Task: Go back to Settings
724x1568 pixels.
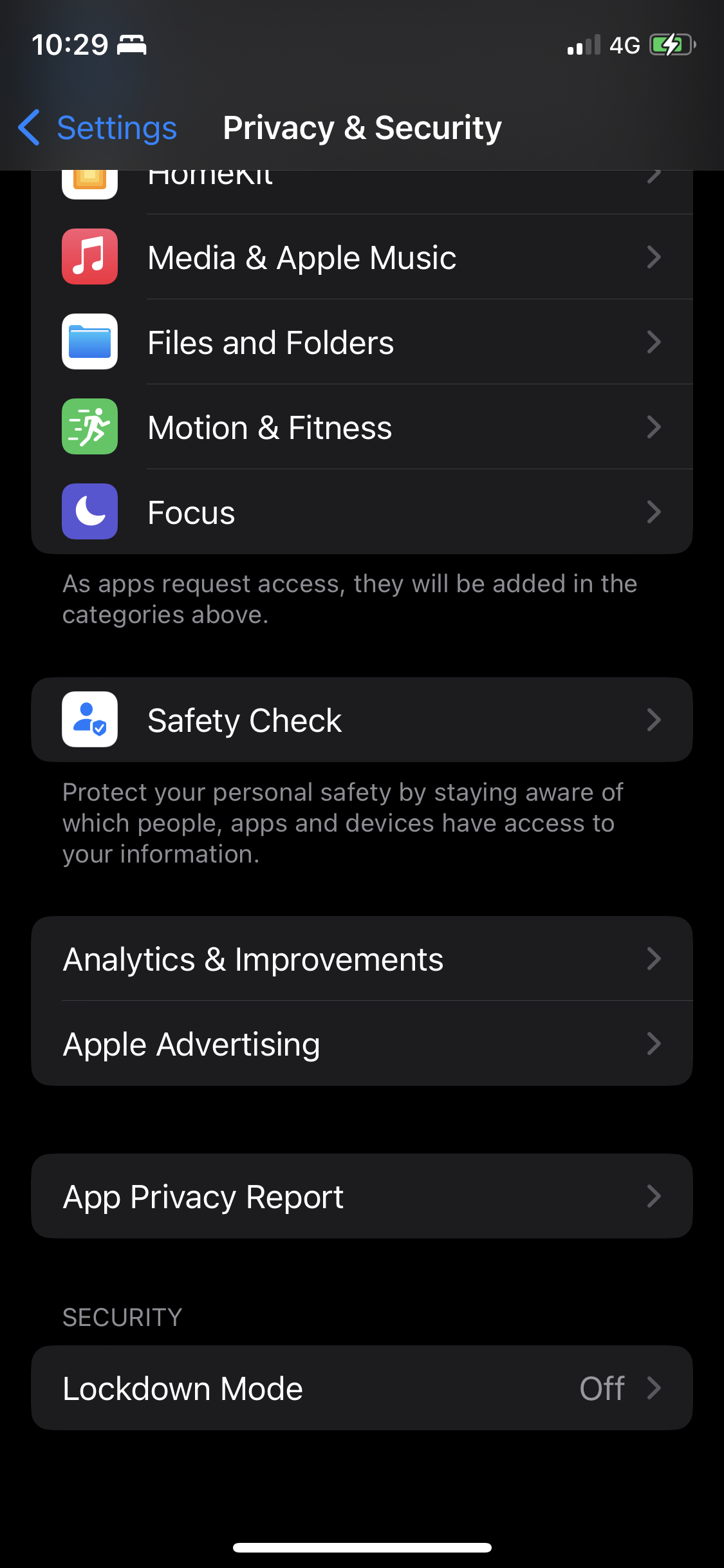Action: 98,127
